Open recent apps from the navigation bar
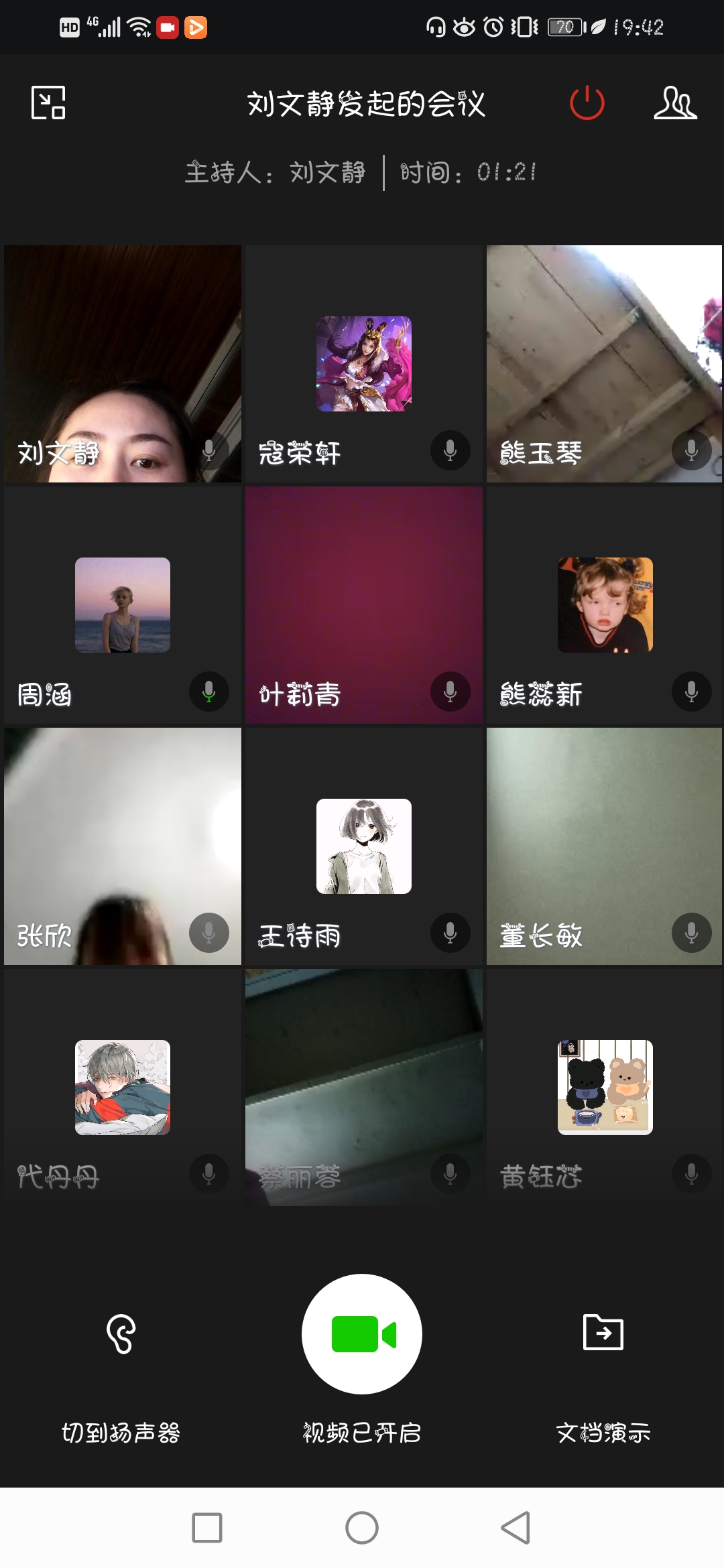This screenshot has height=1568, width=724. tap(207, 1528)
